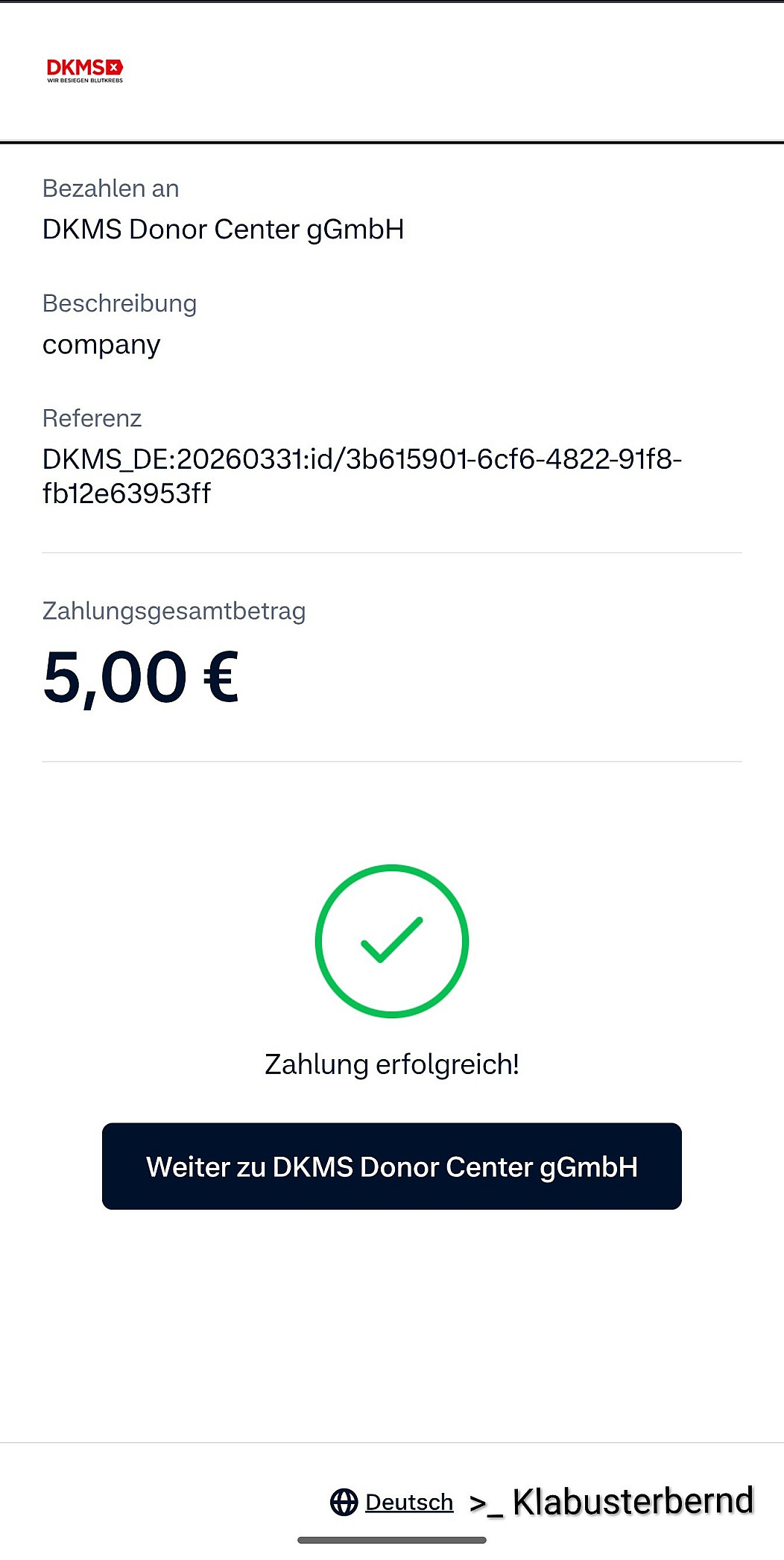Continue to DKMS Donor Center gGmbH
This screenshot has height=1560, width=784.
point(391,1166)
